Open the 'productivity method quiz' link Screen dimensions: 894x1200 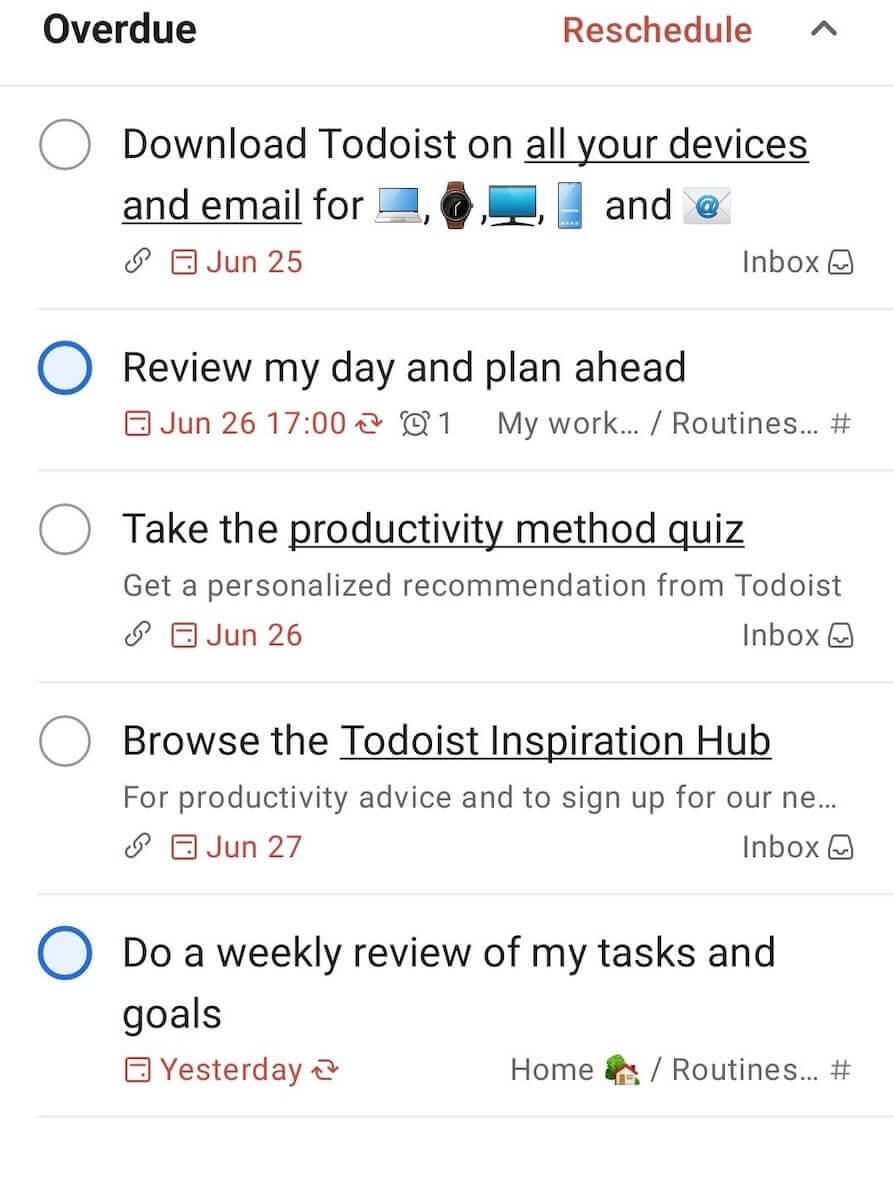[x=516, y=528]
